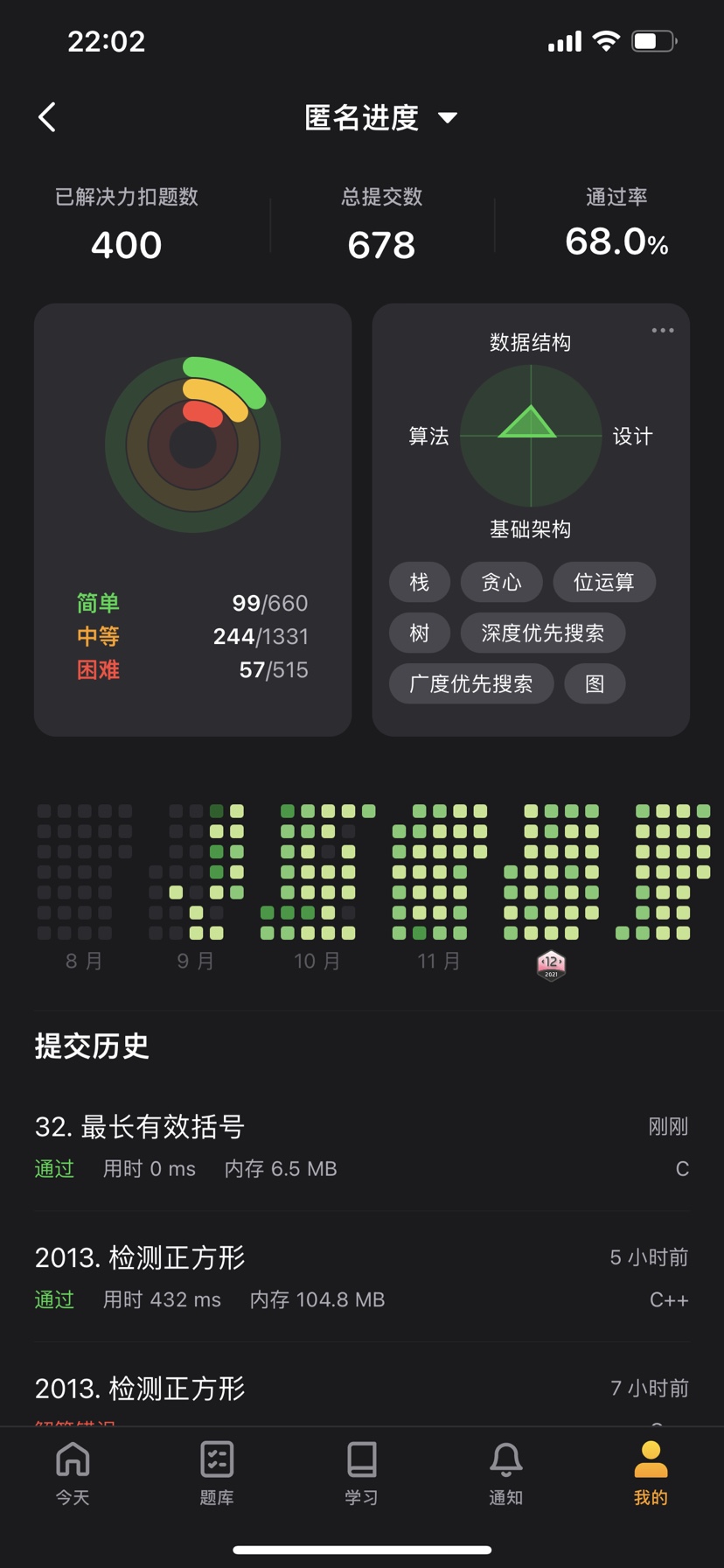The image size is (724, 1568).
Task: Open the December 2021 badge
Action: 551,964
